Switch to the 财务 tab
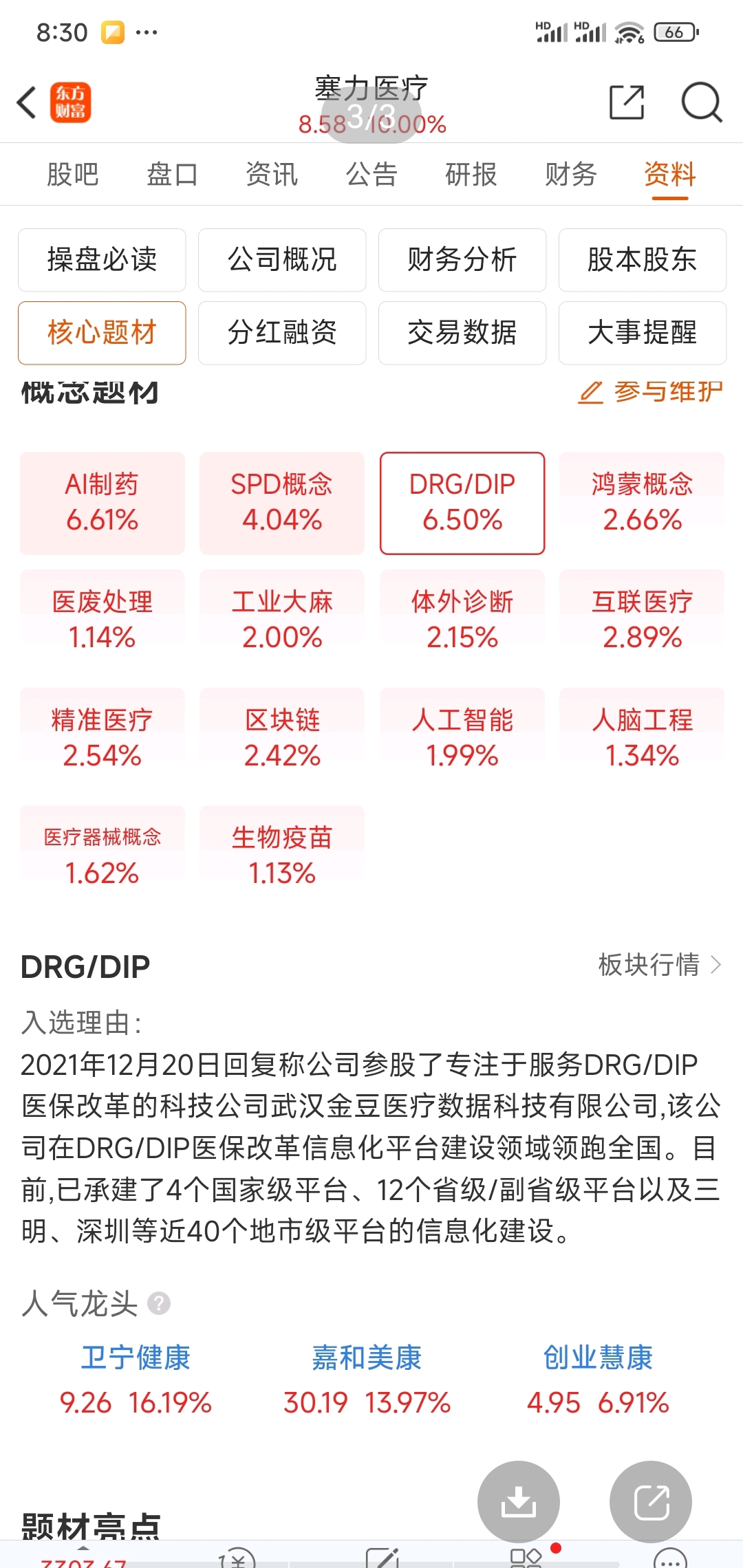This screenshot has height=1568, width=743. pos(570,175)
